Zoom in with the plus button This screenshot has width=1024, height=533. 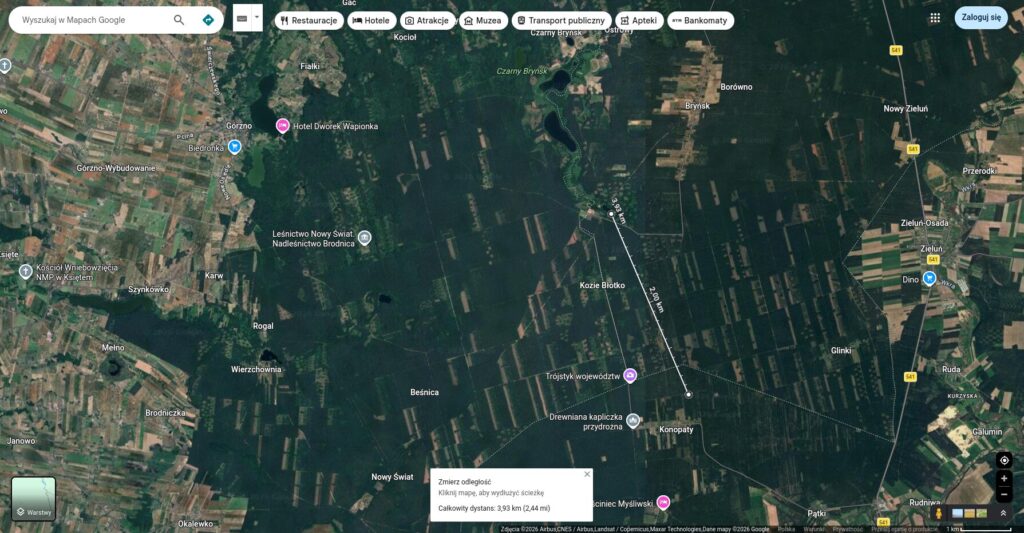tap(1004, 479)
